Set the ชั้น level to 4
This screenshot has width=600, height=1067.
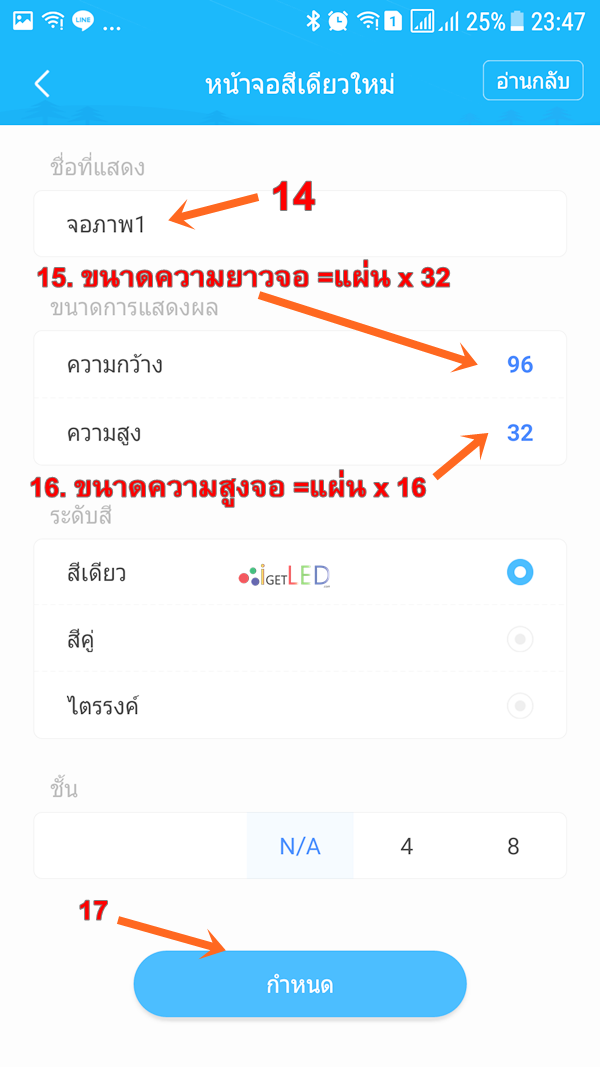407,847
